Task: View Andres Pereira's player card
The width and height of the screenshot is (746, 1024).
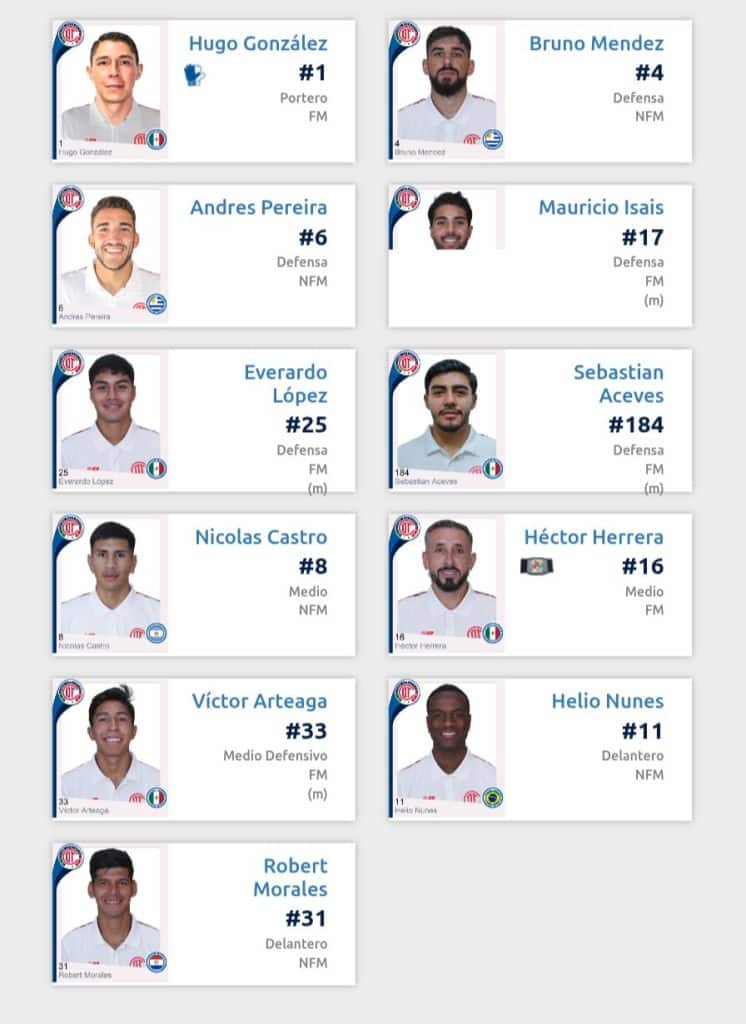Action: pos(258,208)
